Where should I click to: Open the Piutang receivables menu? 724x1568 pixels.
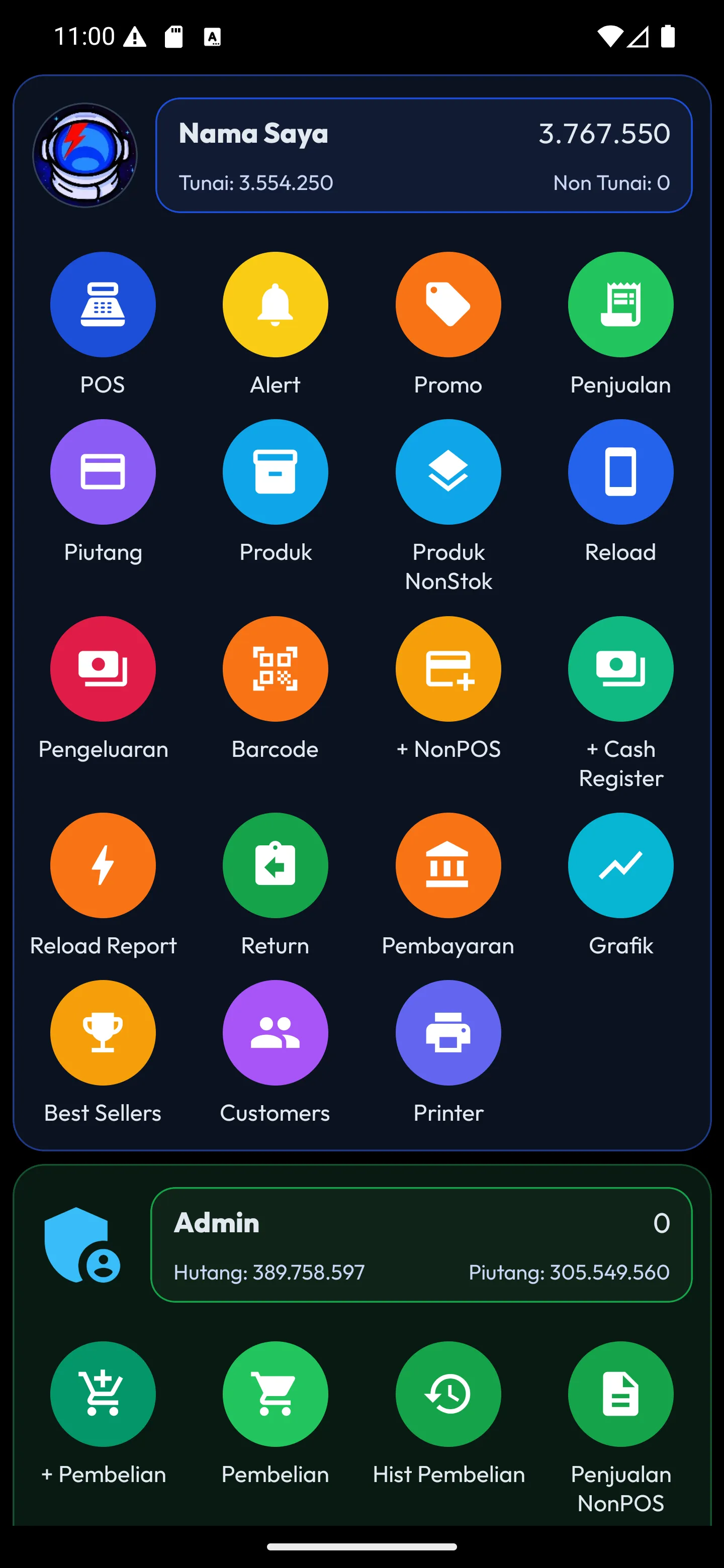102,472
